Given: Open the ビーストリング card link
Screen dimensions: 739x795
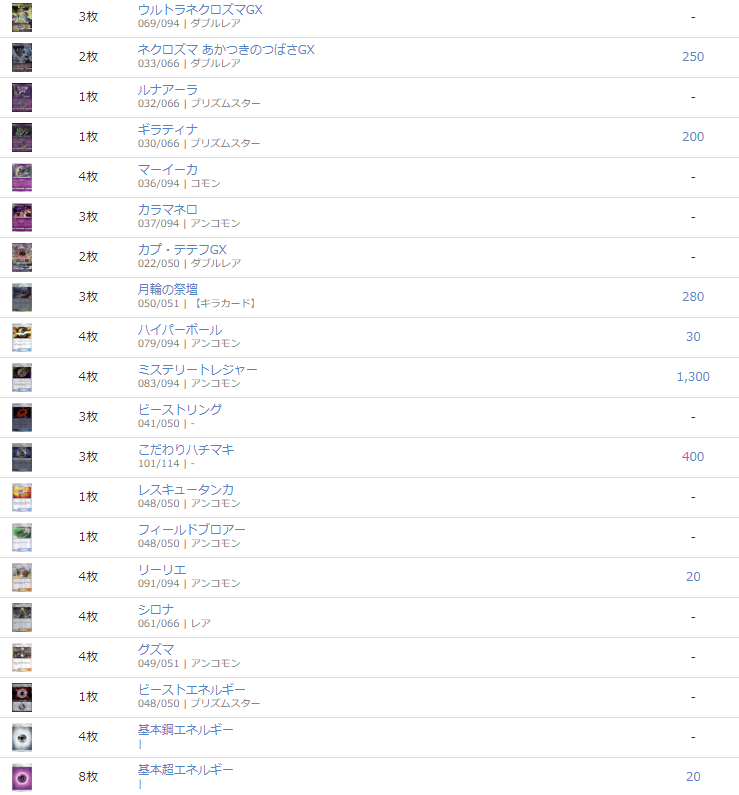Looking at the screenshot, I should (x=180, y=410).
